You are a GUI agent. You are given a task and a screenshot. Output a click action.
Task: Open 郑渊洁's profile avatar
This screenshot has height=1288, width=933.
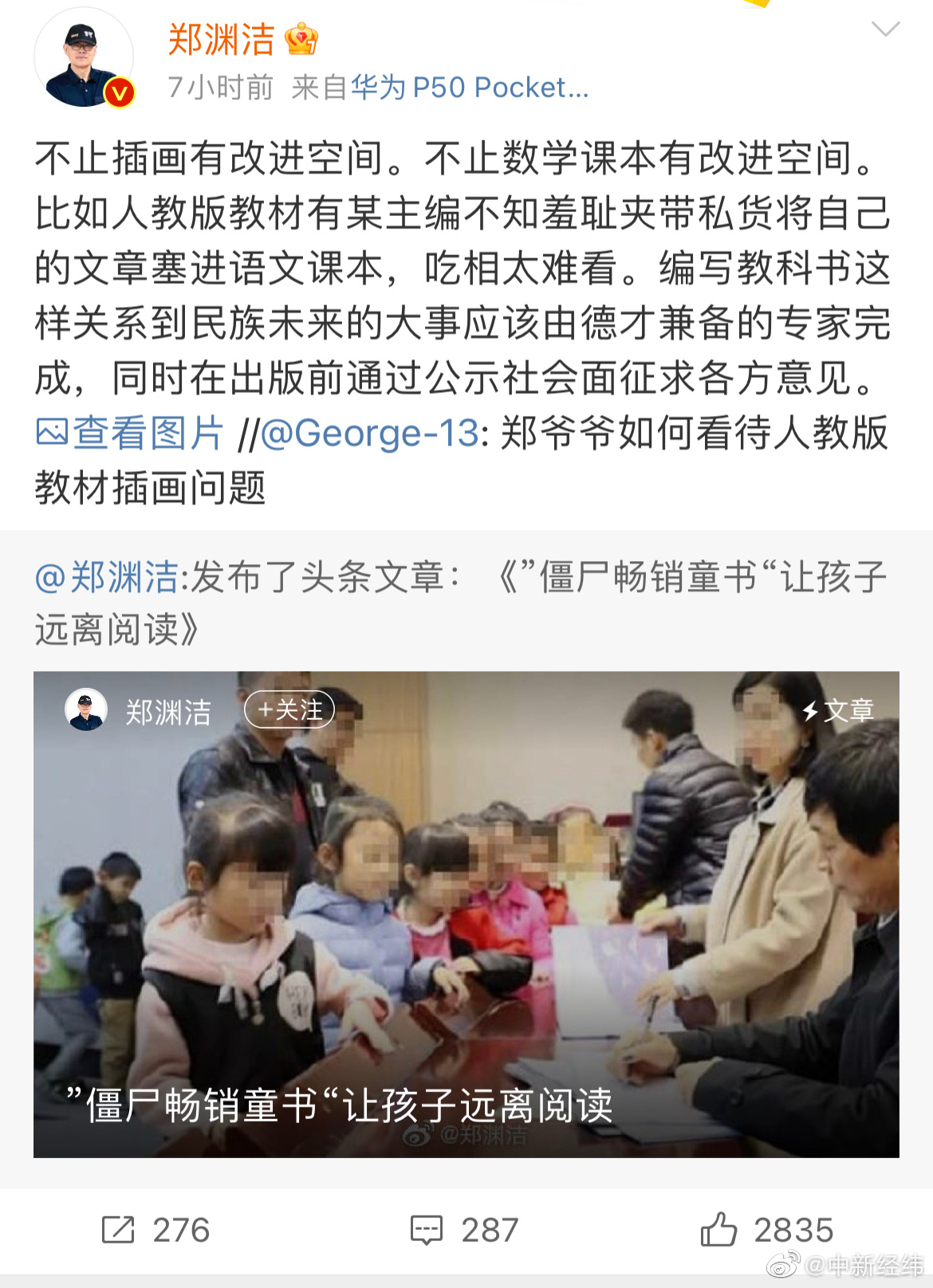click(83, 57)
